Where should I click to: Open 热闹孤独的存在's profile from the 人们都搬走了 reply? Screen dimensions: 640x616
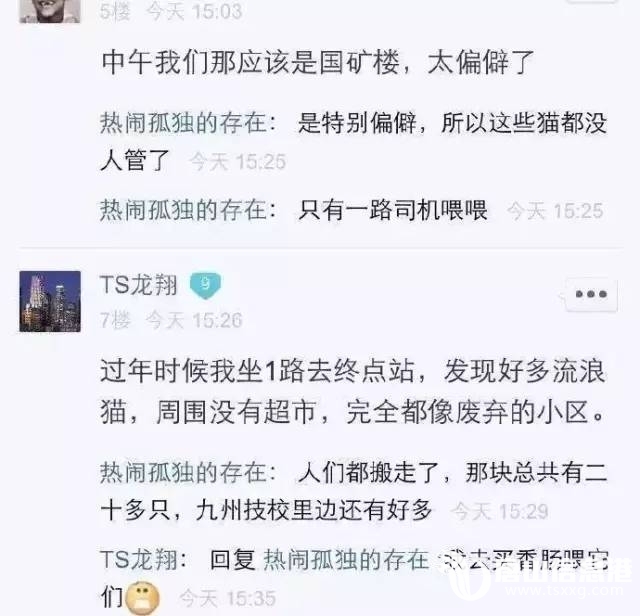pos(185,471)
